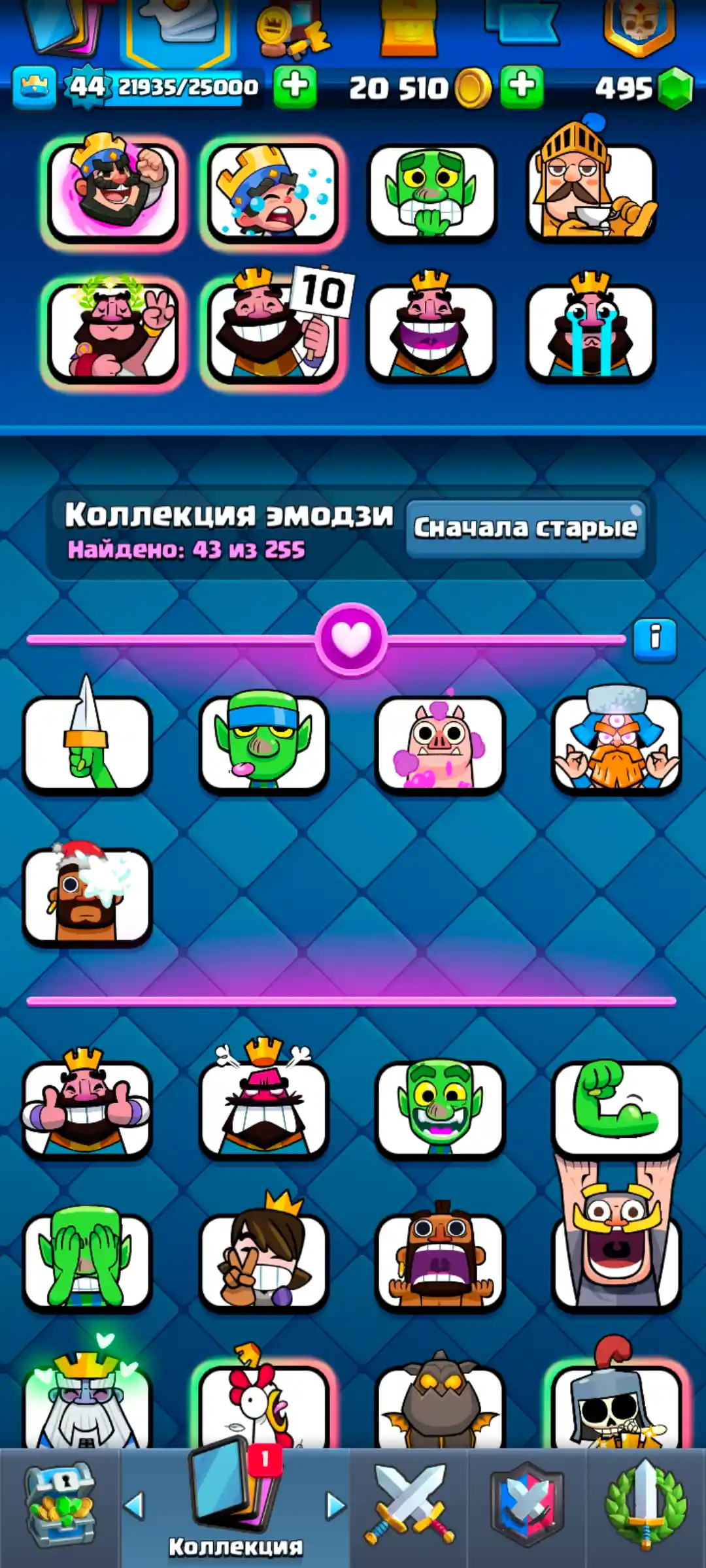Switch to the battle crossed swords tab
Screen dimensions: 706x1568
pyautogui.click(x=410, y=1506)
